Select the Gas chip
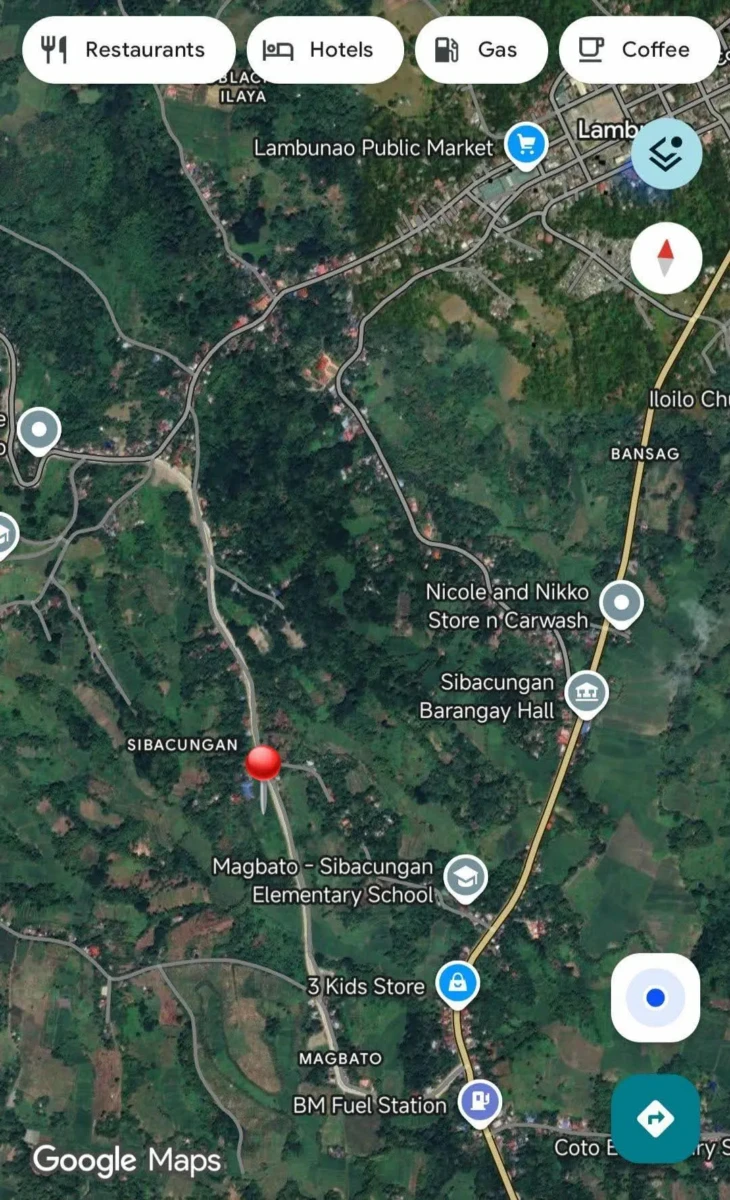This screenshot has width=730, height=1200. point(479,50)
